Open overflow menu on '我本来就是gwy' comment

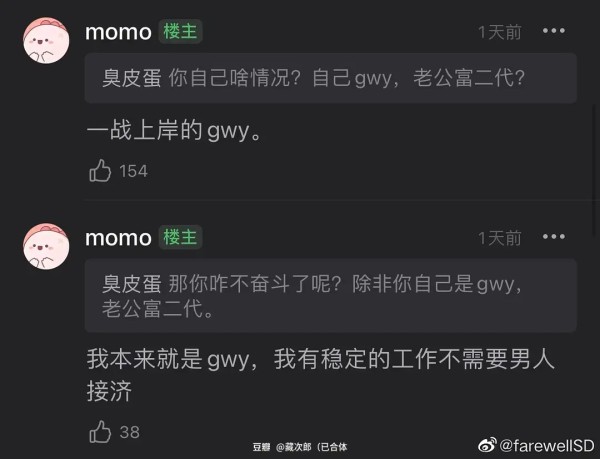553,237
